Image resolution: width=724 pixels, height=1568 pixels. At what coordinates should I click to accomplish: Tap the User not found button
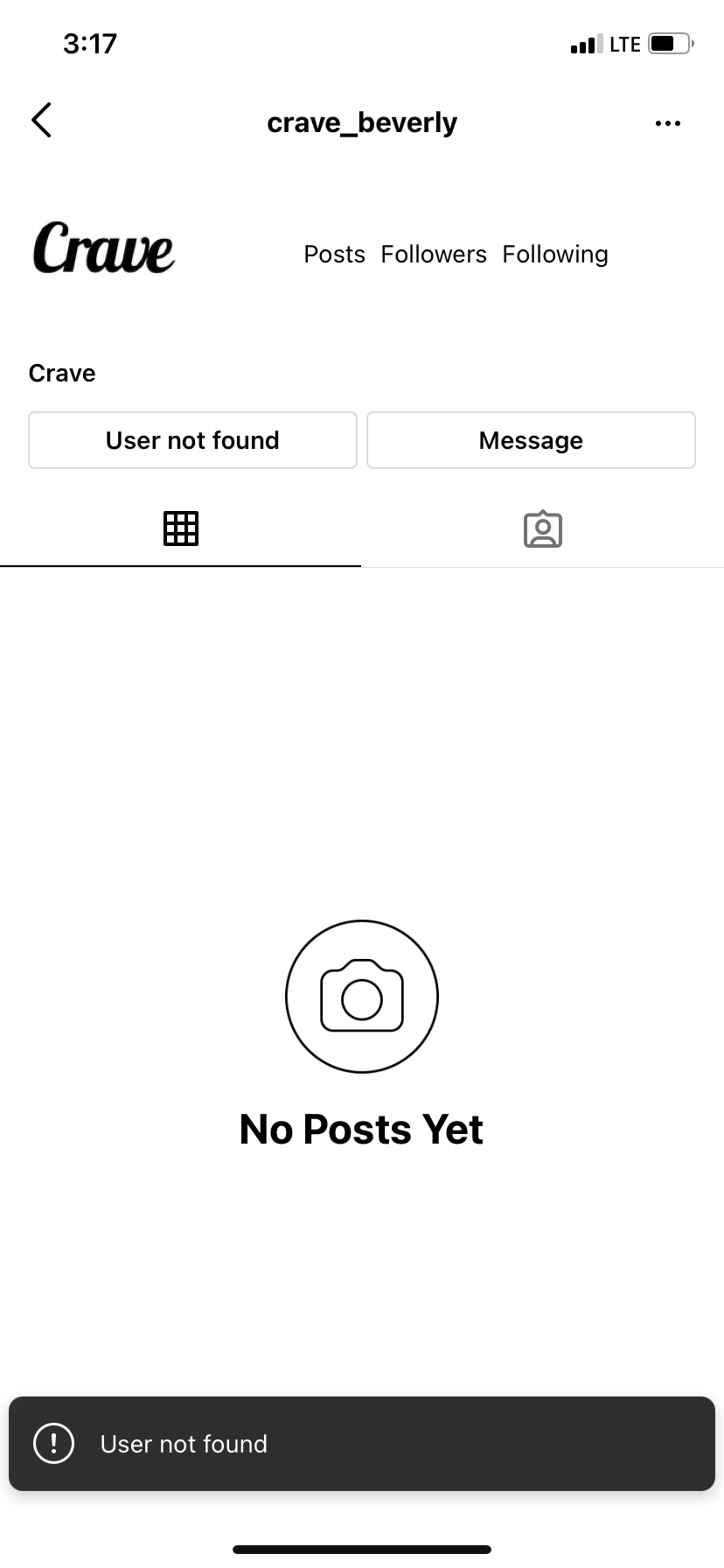pos(192,440)
